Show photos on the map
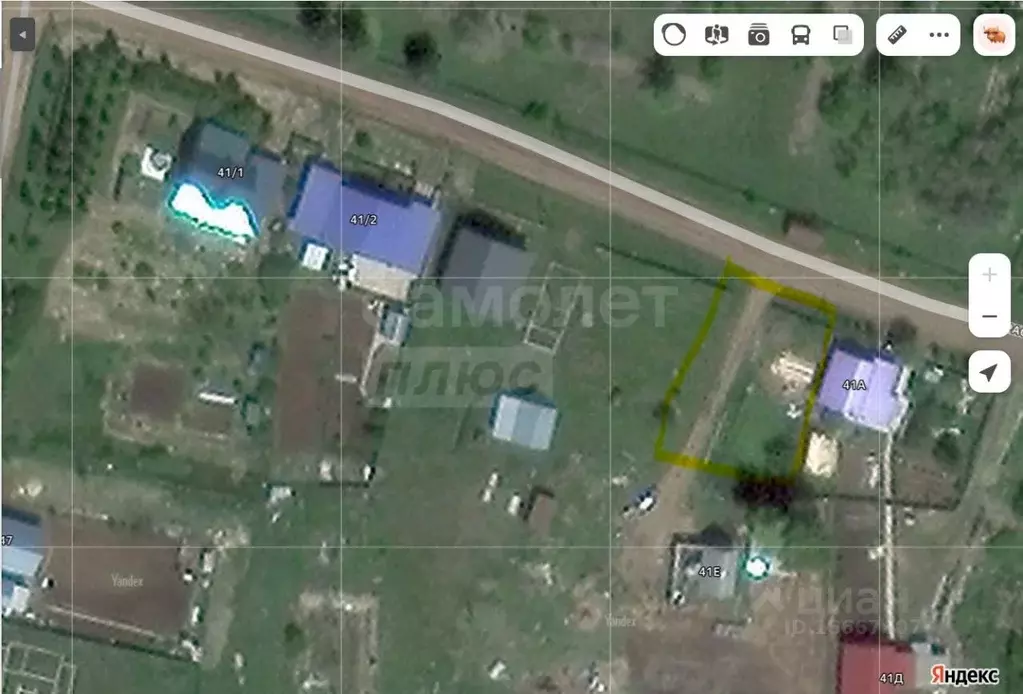 click(759, 35)
